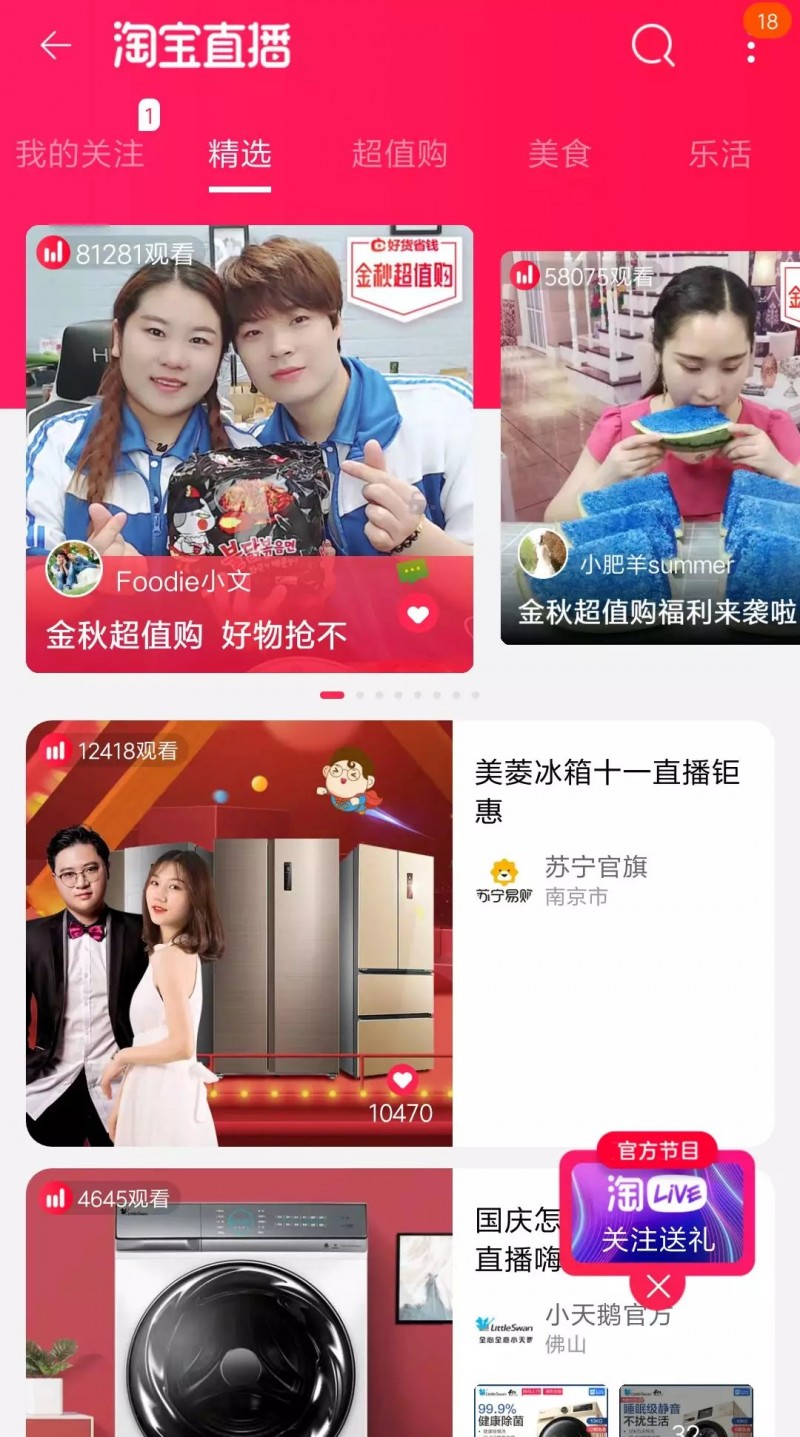This screenshot has height=1437, width=800.
Task: Switch to the 乐活 tab
Action: (720, 154)
